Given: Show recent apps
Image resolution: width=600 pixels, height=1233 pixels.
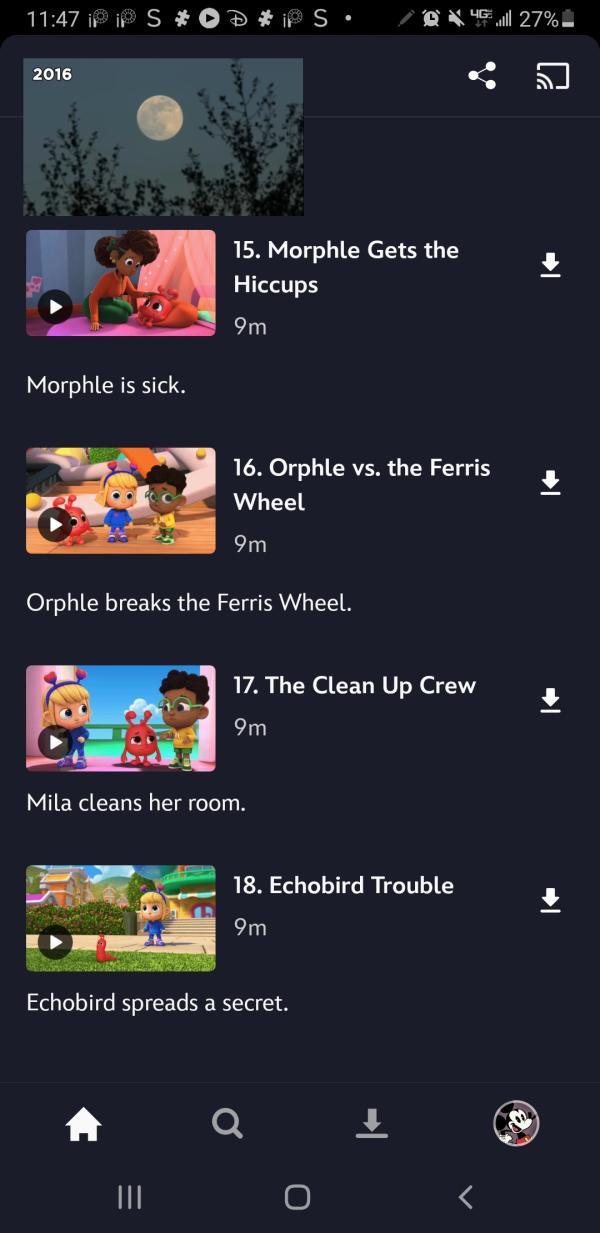Looking at the screenshot, I should click(130, 1197).
